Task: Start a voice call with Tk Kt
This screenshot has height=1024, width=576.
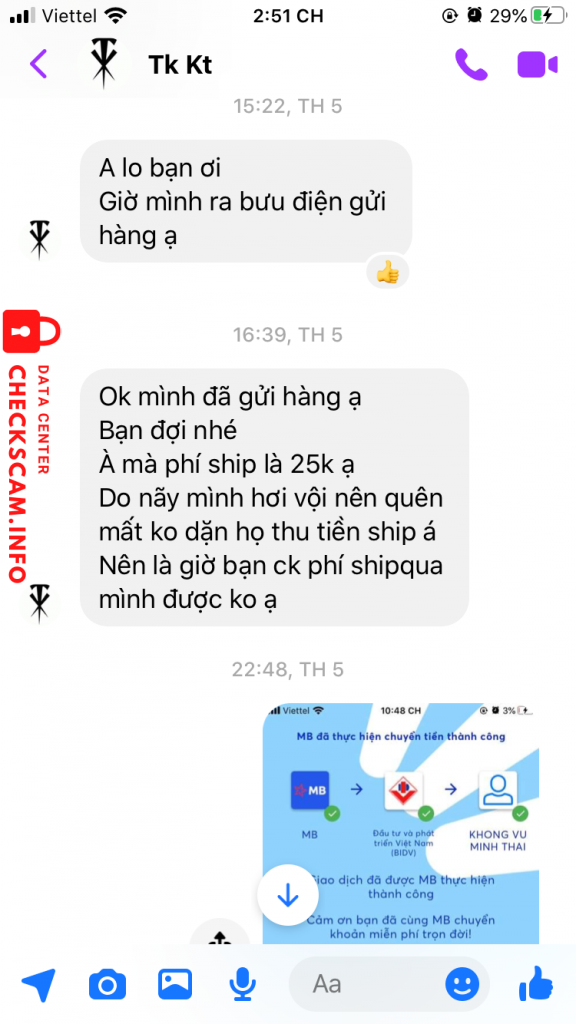Action: point(471,65)
